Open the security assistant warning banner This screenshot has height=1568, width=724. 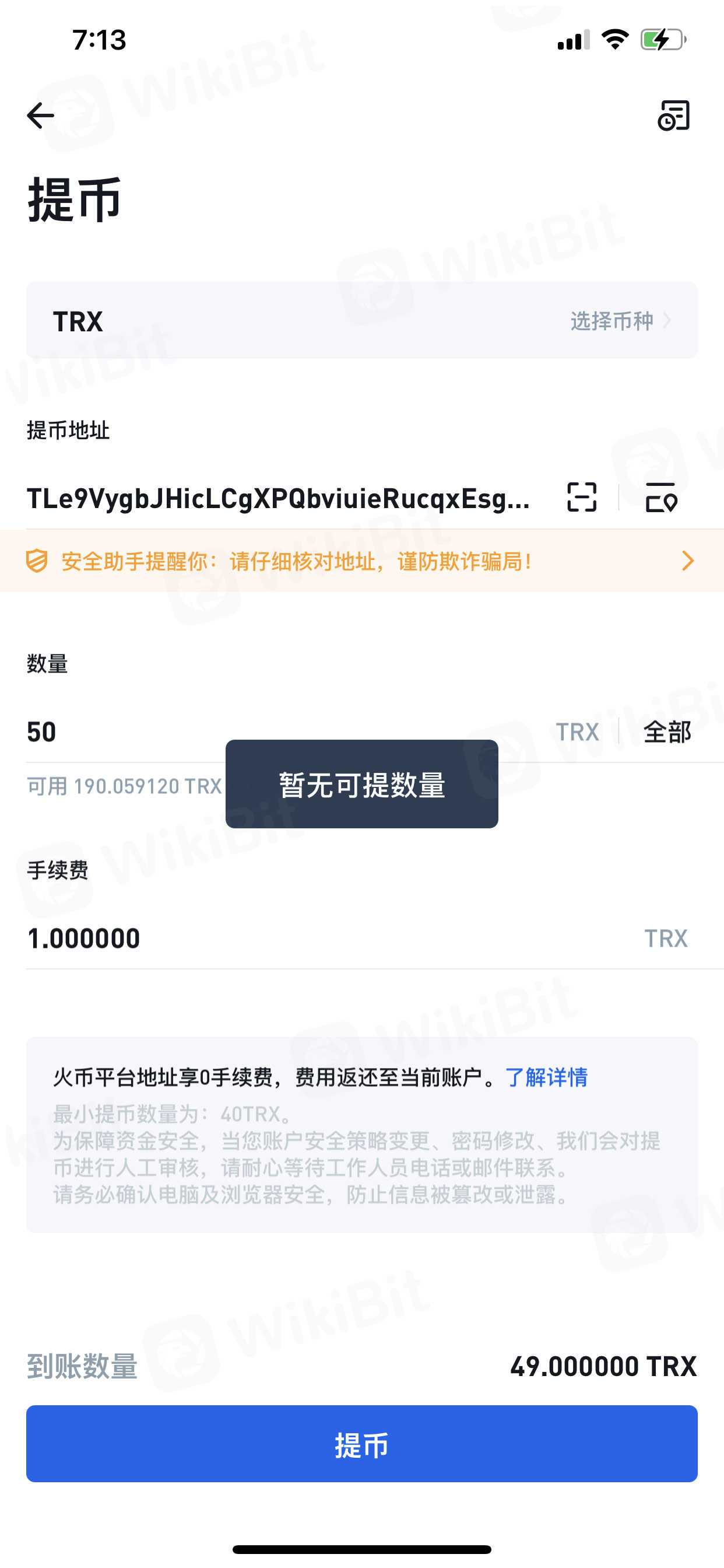pyautogui.click(x=361, y=561)
